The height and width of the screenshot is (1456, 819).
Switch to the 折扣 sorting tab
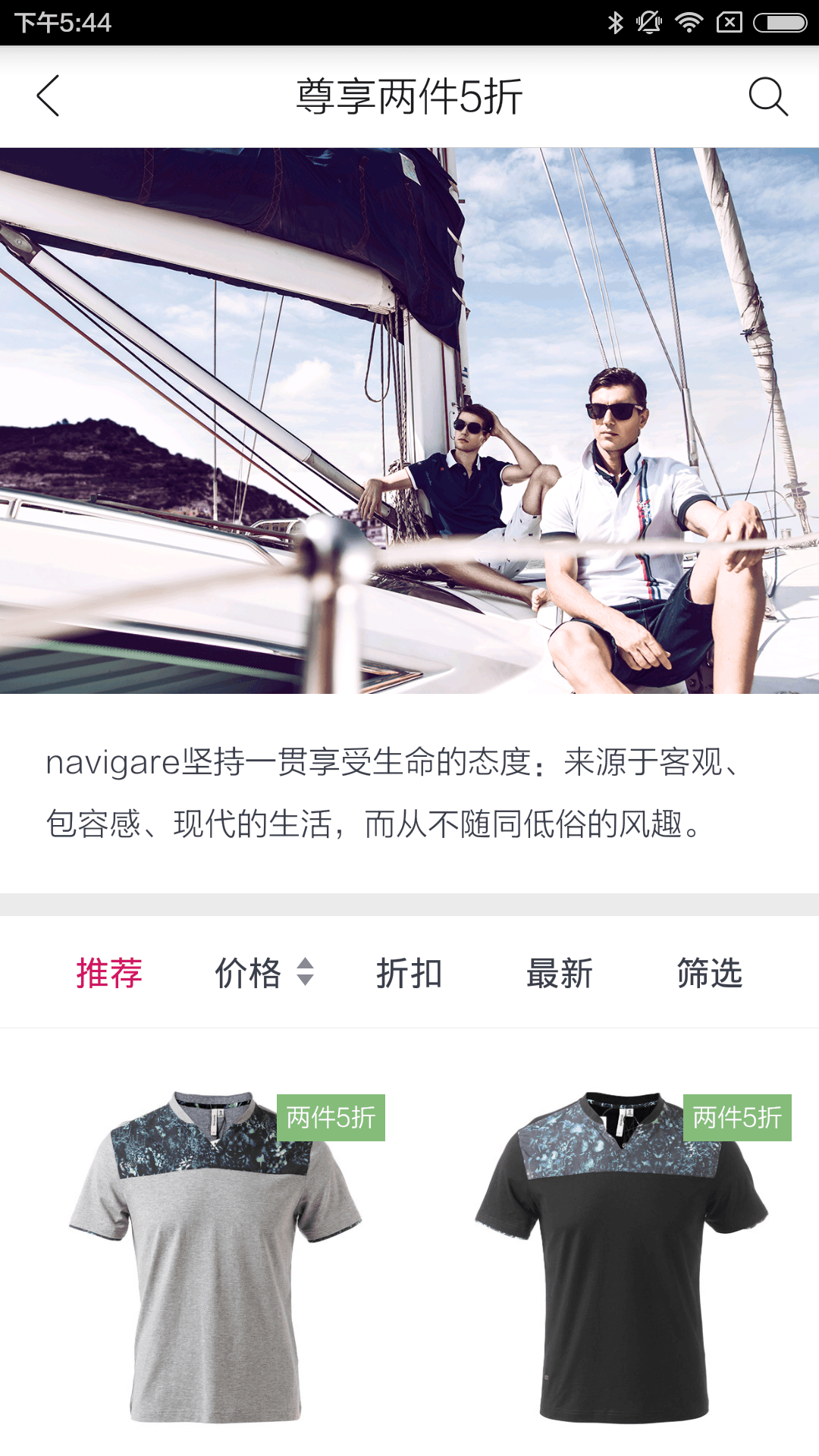tap(409, 973)
